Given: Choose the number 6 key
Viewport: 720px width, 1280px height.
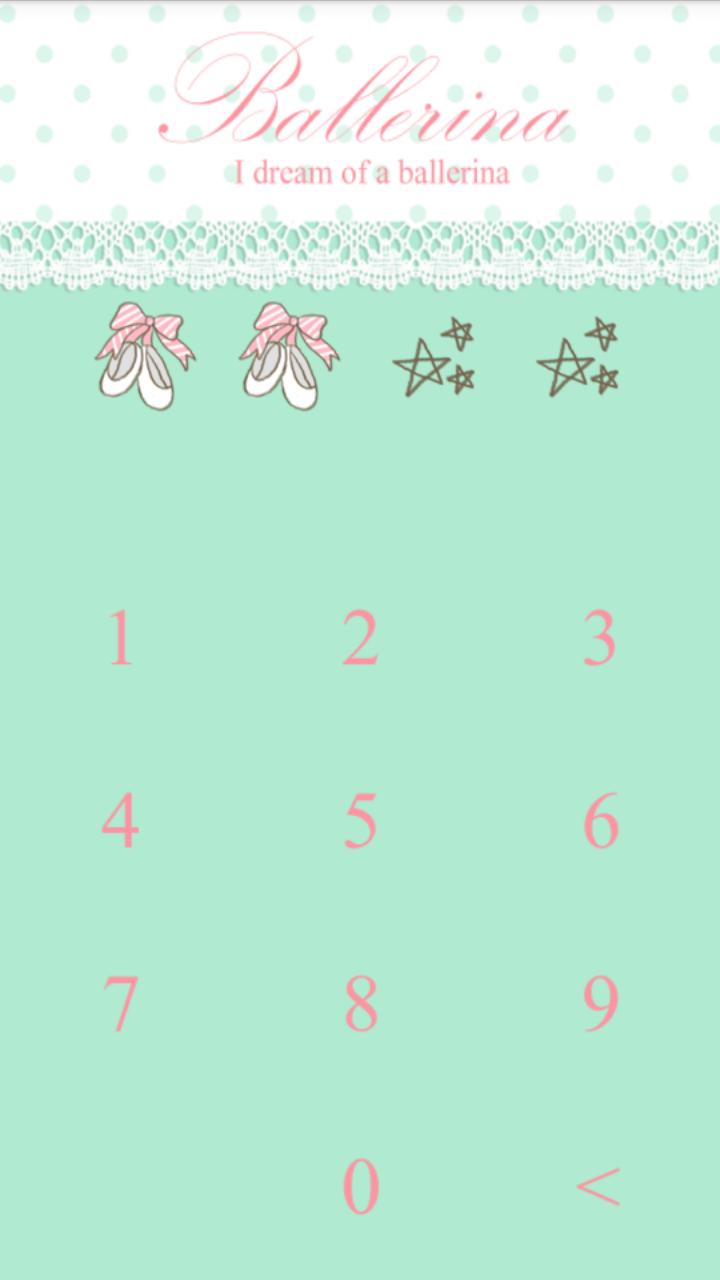Looking at the screenshot, I should coord(600,820).
